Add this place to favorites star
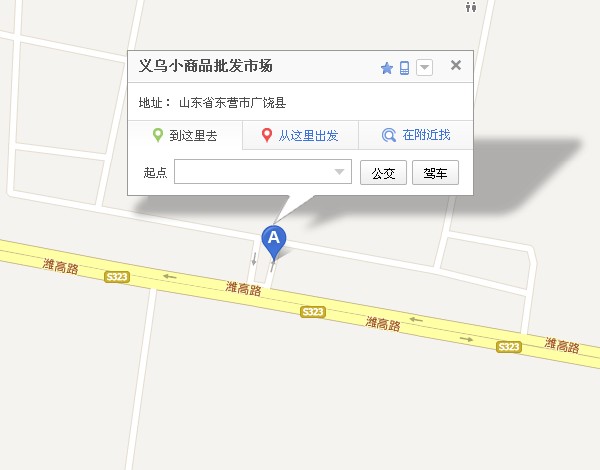Image resolution: width=600 pixels, height=470 pixels. coord(387,68)
